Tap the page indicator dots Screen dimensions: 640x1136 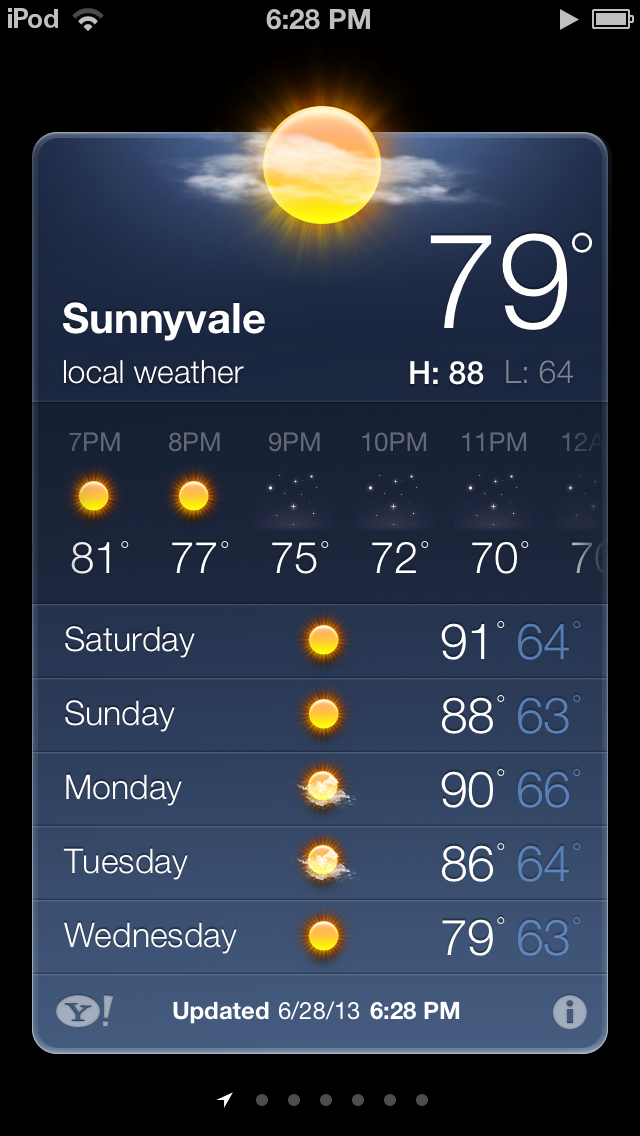(325, 1100)
